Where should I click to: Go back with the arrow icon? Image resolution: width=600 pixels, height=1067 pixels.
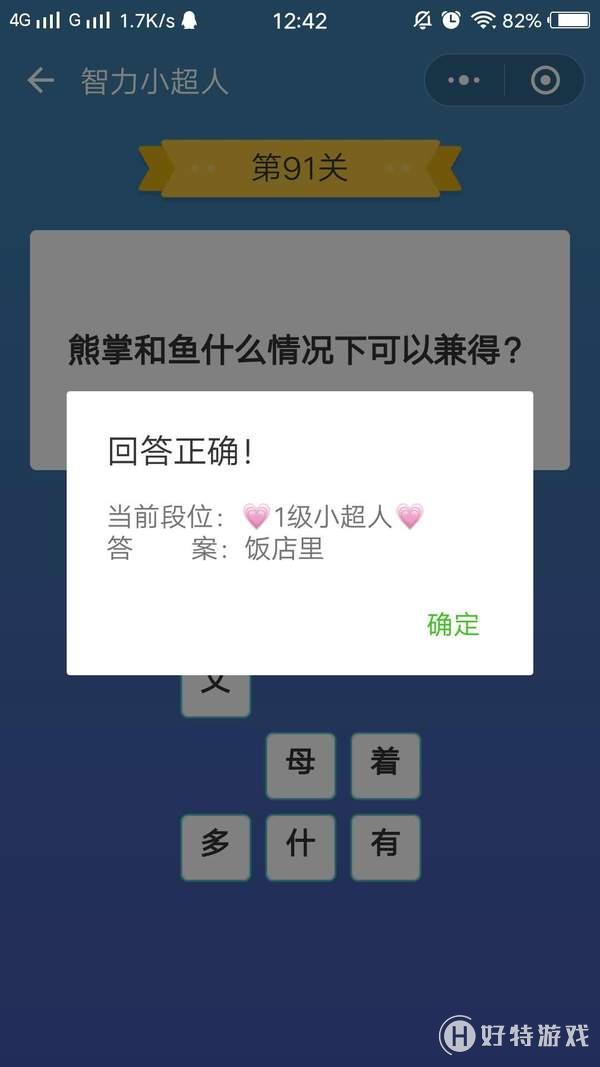40,81
